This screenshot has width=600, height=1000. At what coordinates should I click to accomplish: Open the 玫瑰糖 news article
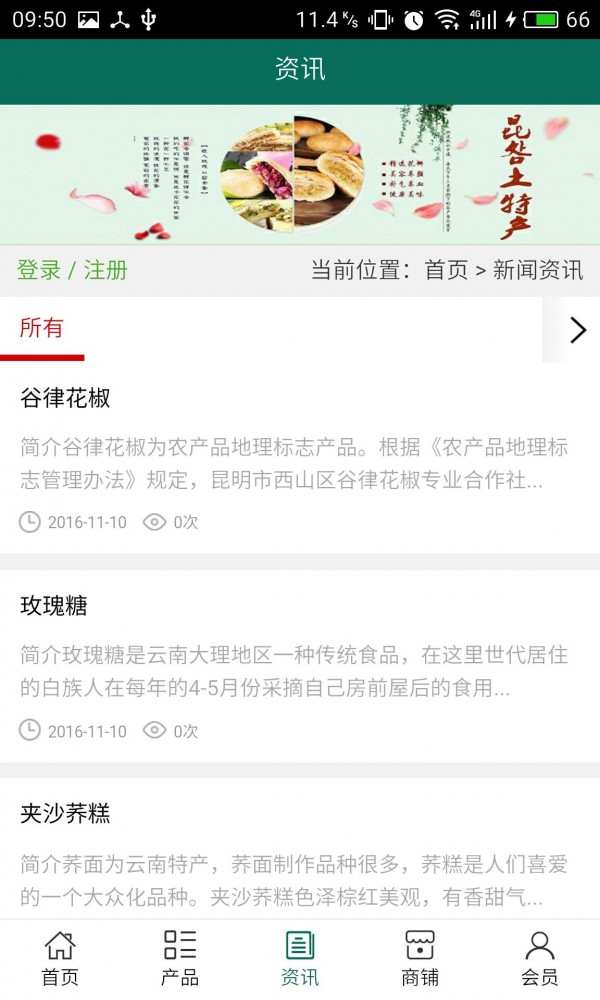click(x=54, y=606)
